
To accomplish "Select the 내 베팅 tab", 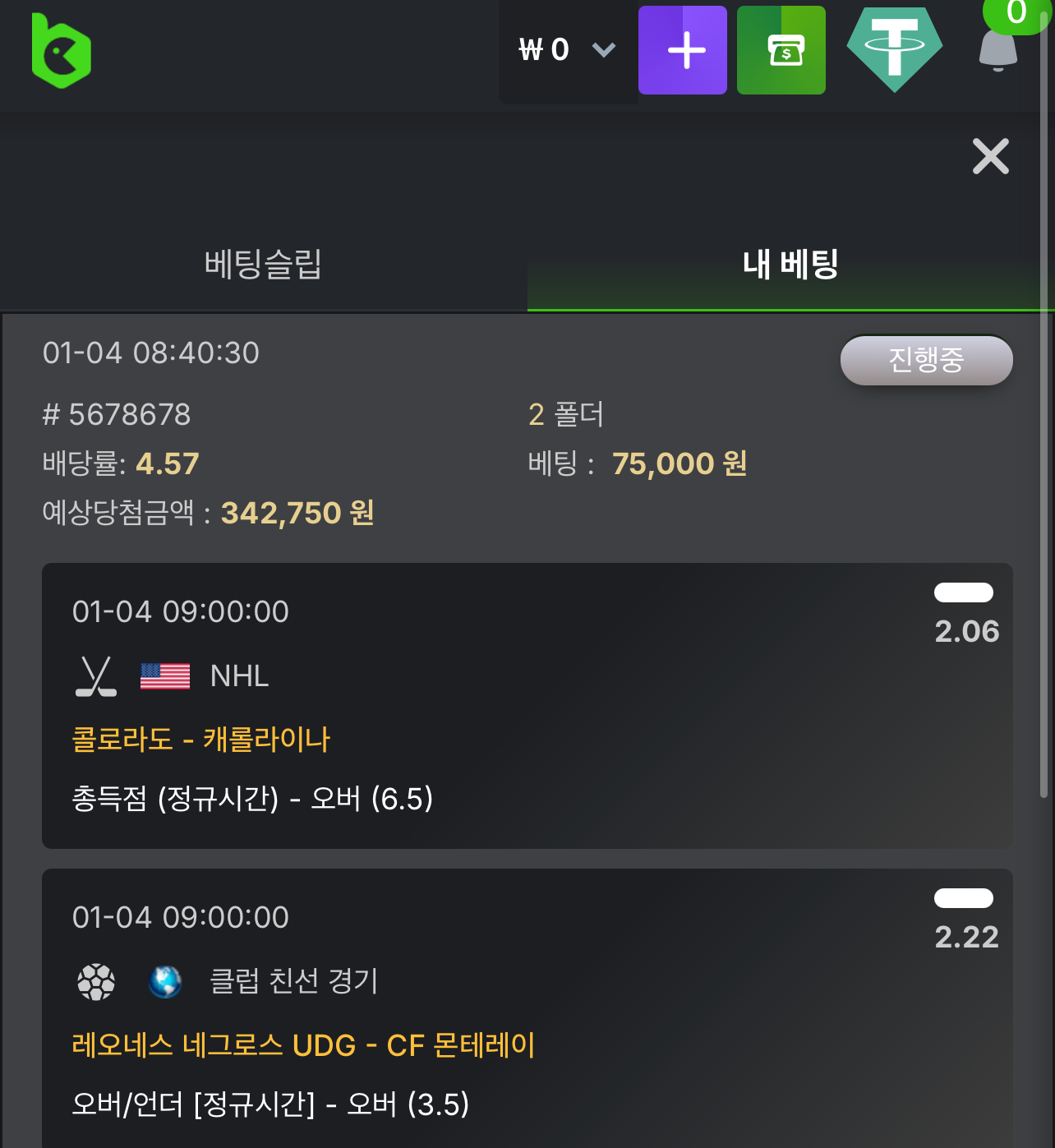I will 790,265.
